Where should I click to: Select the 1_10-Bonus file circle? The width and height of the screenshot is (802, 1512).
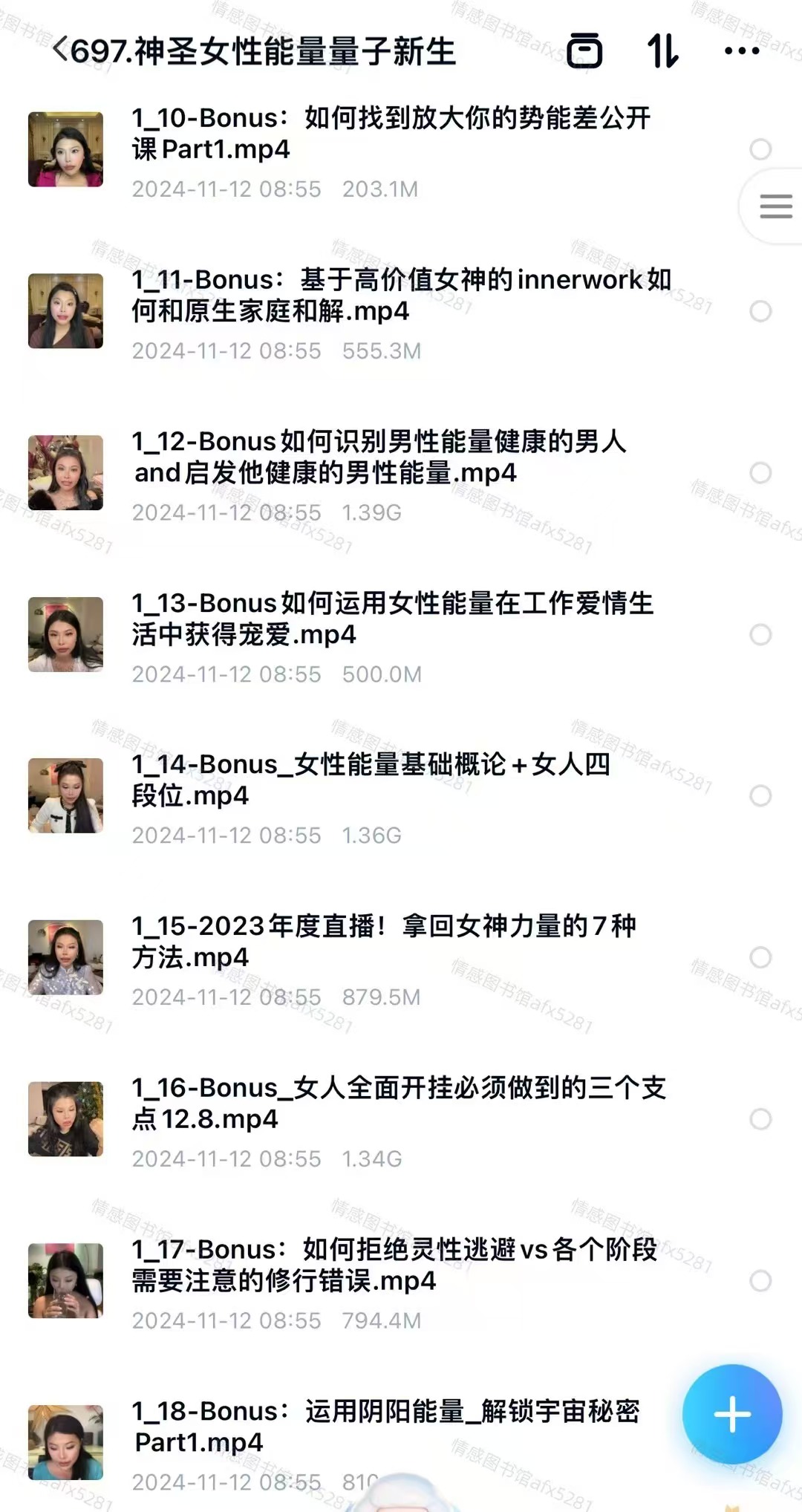[x=760, y=149]
